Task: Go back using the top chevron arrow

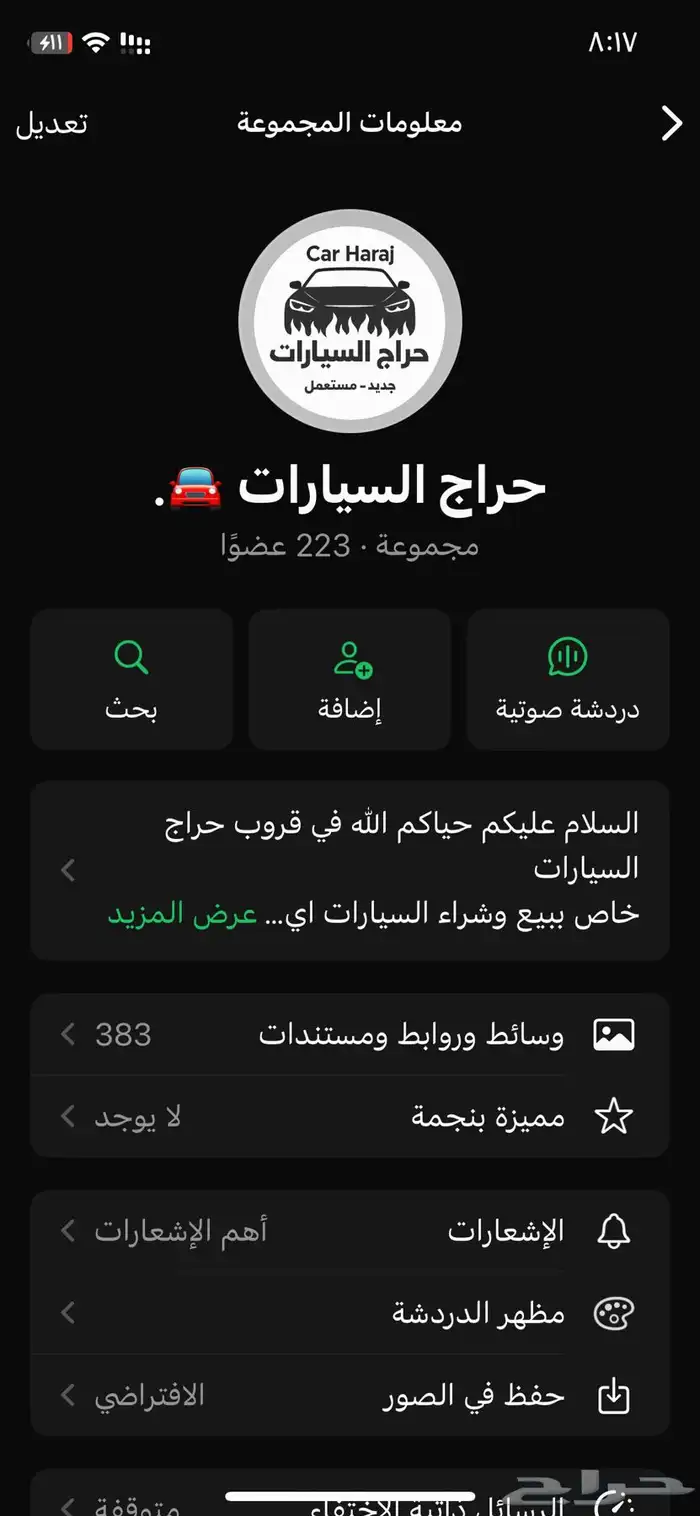Action: [671, 124]
